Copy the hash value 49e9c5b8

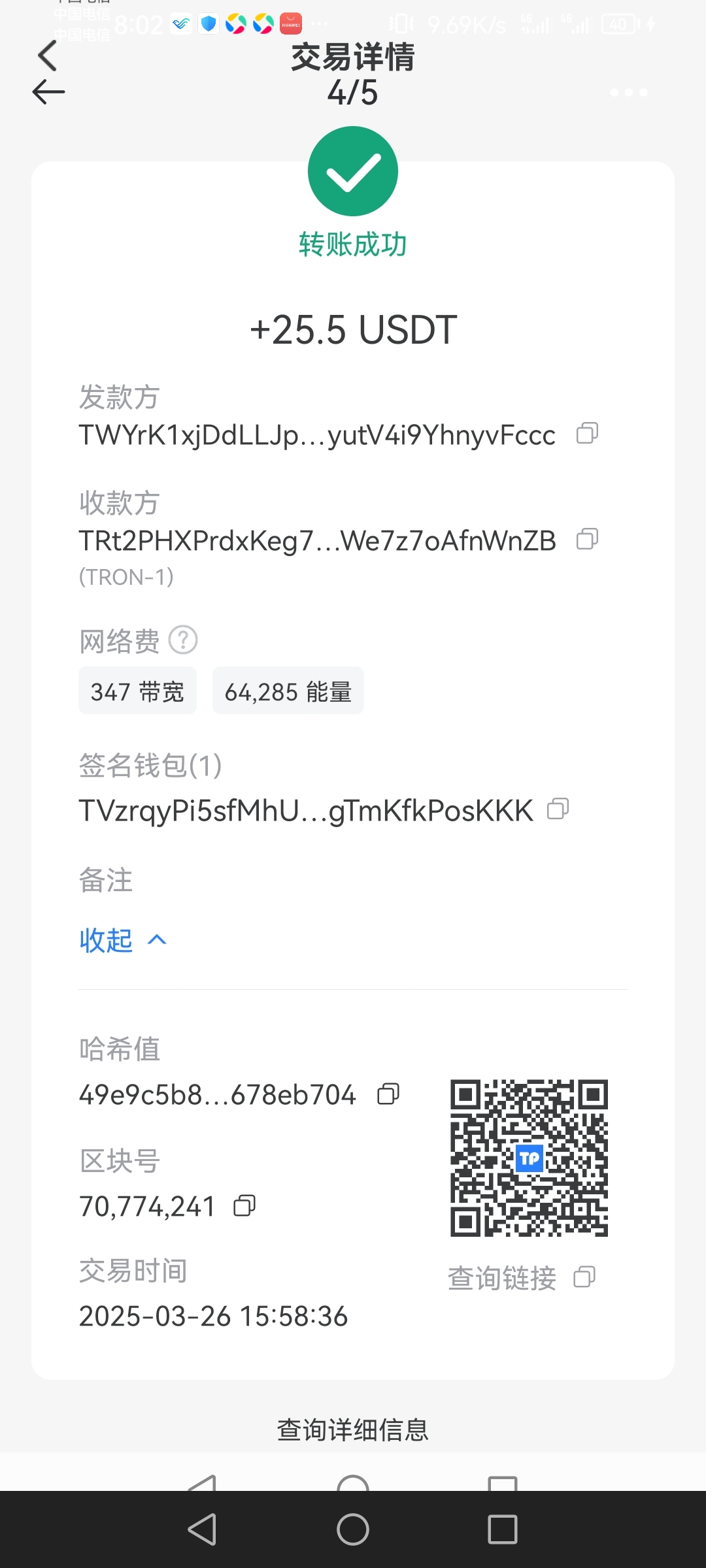click(x=388, y=1094)
